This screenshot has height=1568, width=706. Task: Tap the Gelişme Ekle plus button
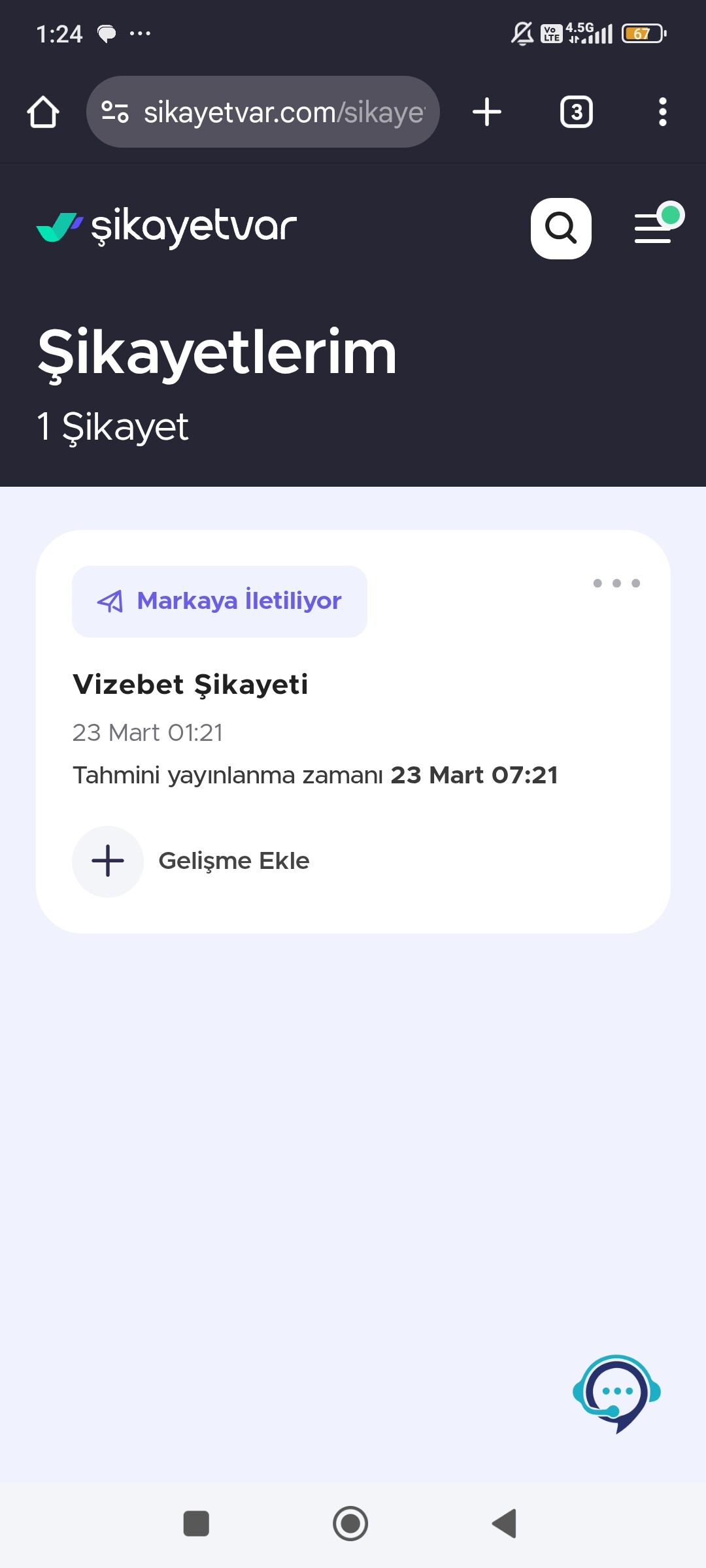click(x=108, y=861)
